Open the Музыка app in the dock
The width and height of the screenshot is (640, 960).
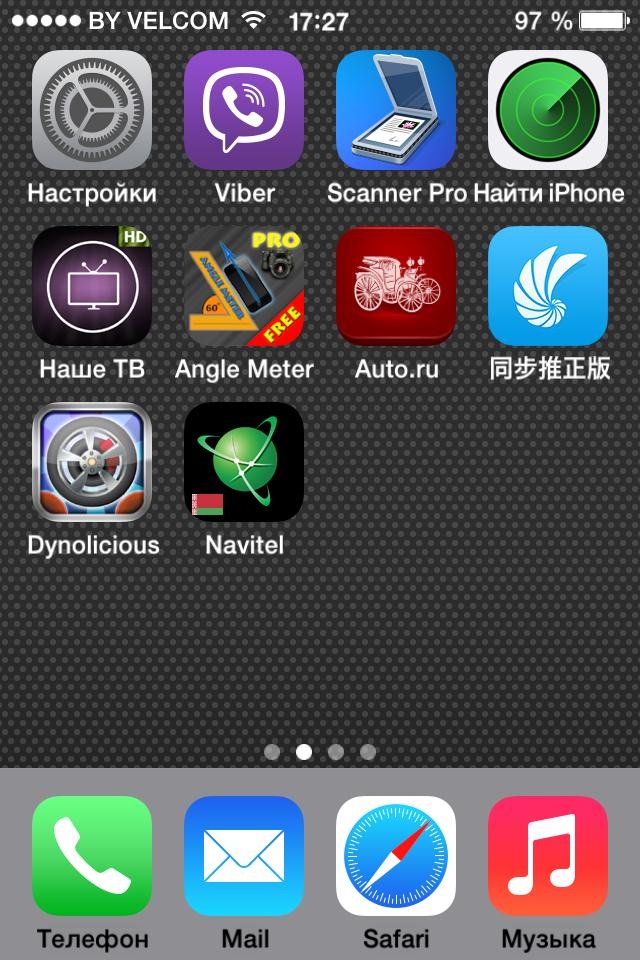click(548, 856)
